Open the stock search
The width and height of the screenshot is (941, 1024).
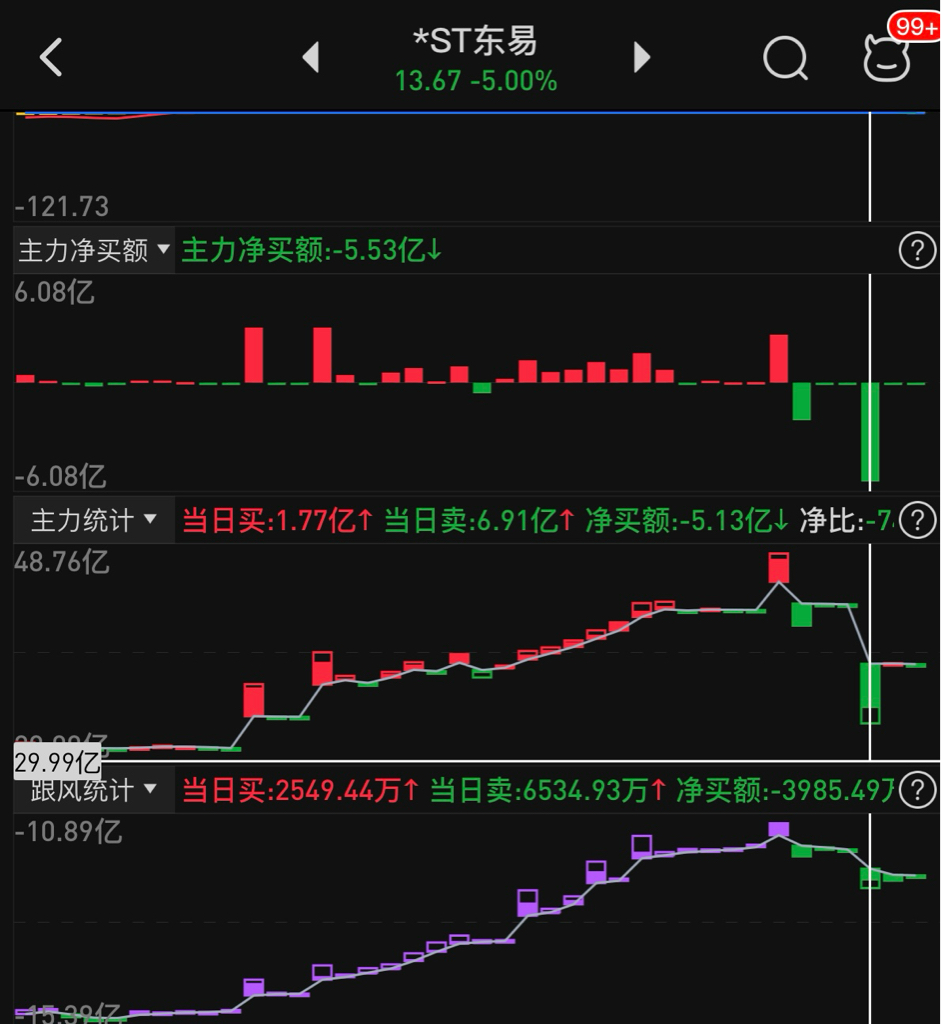[x=785, y=58]
